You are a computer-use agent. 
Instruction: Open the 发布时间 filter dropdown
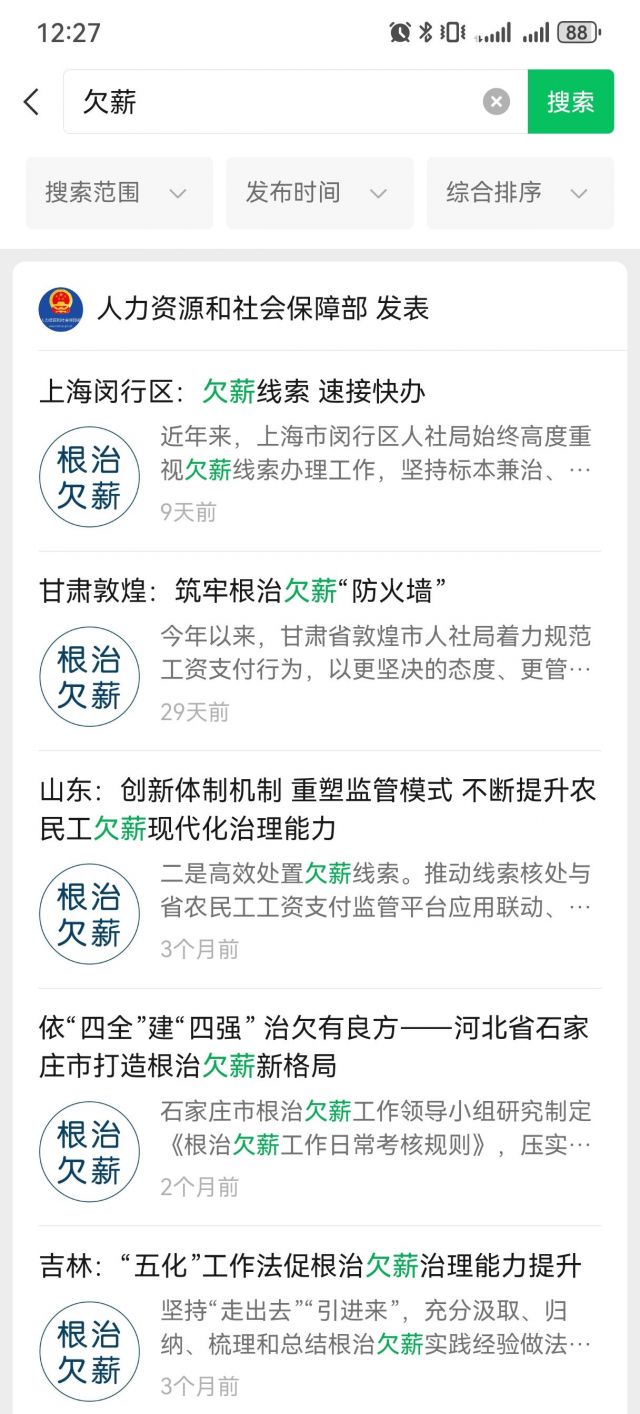click(319, 193)
